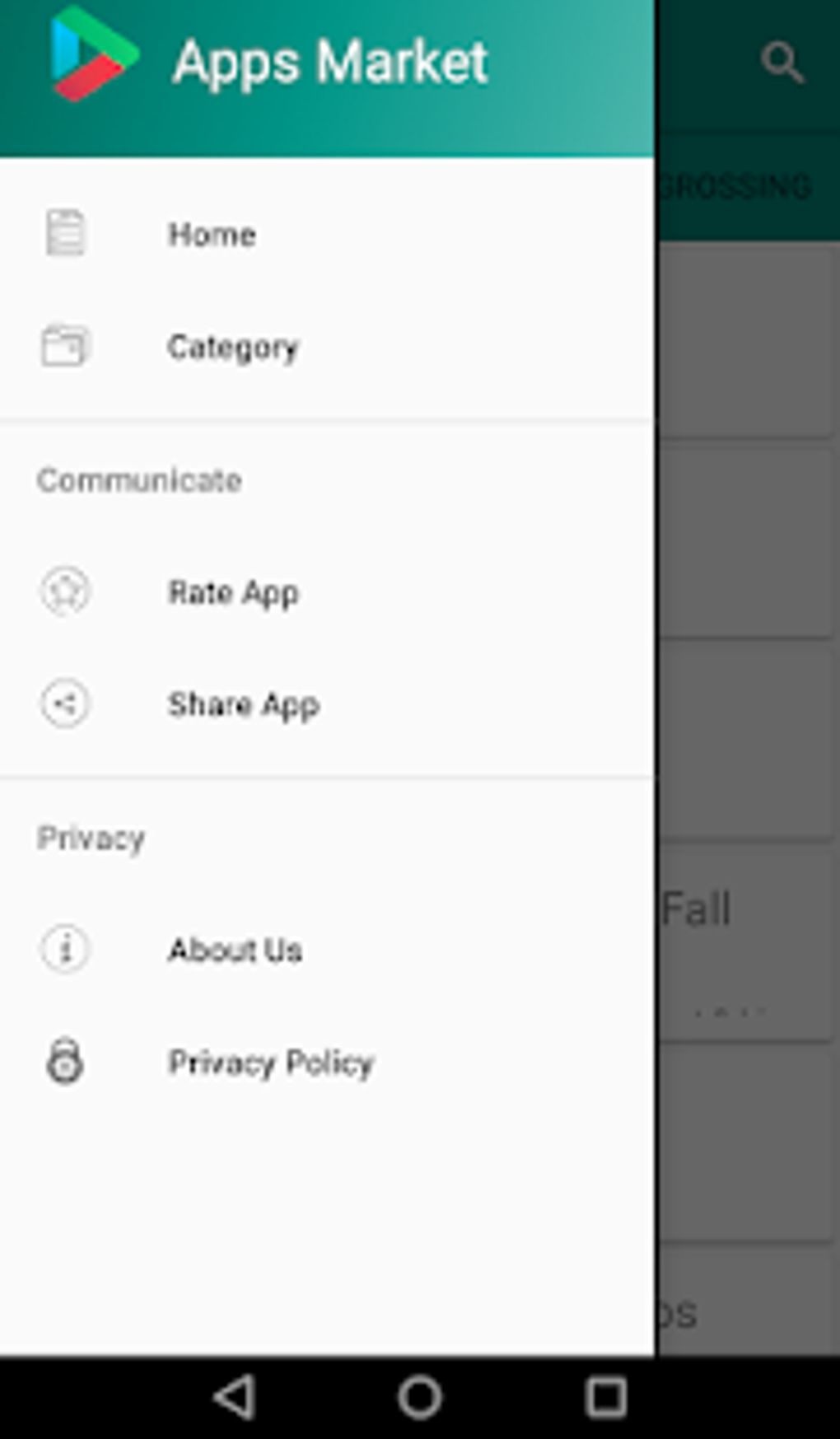Tap the system back button
The height and width of the screenshot is (1439, 840).
(235, 1397)
